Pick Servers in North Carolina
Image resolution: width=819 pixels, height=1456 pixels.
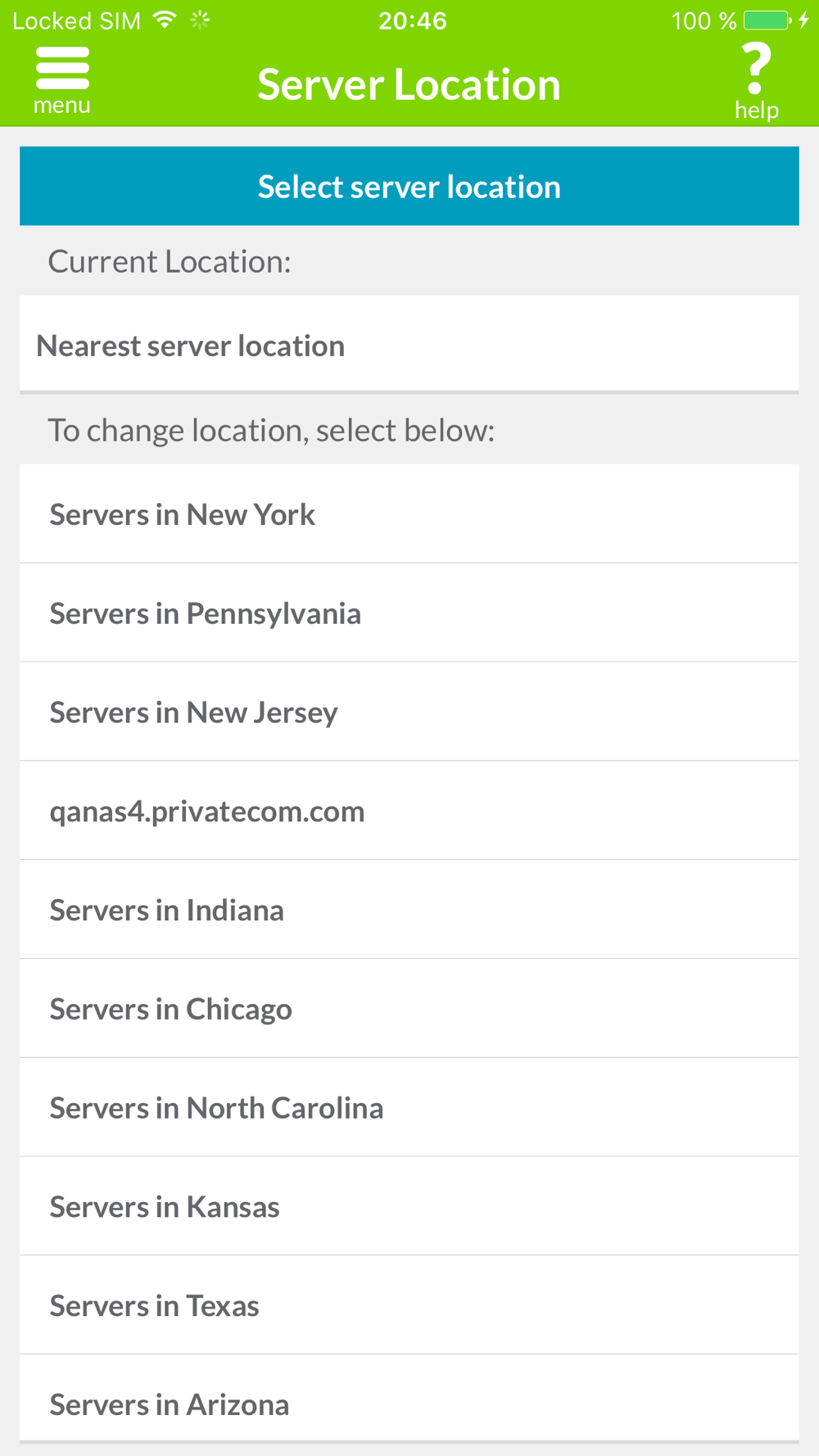409,1108
